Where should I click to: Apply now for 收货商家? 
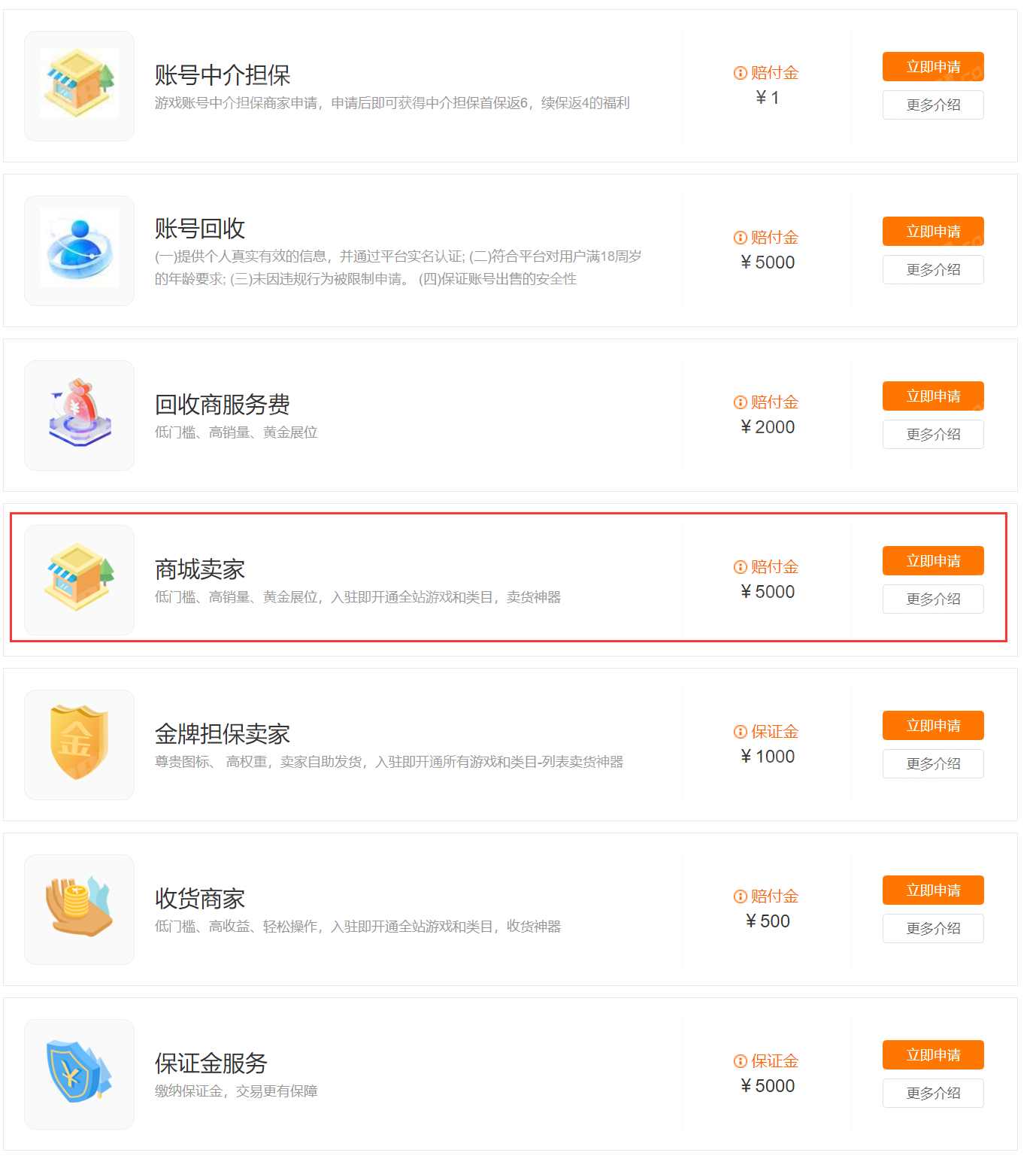click(933, 890)
